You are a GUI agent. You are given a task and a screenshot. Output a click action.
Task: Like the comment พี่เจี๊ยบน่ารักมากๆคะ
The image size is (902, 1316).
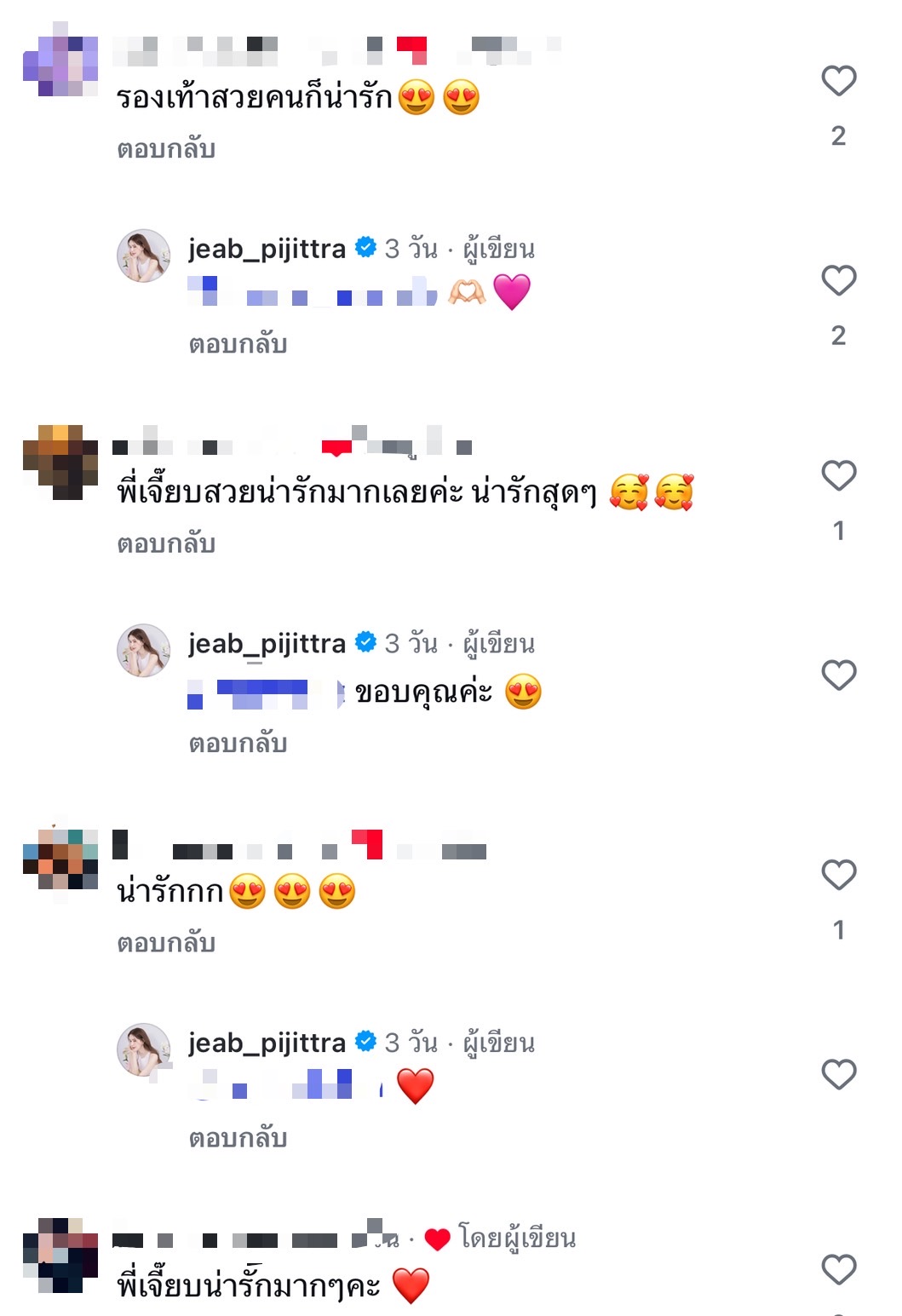coord(838,1269)
